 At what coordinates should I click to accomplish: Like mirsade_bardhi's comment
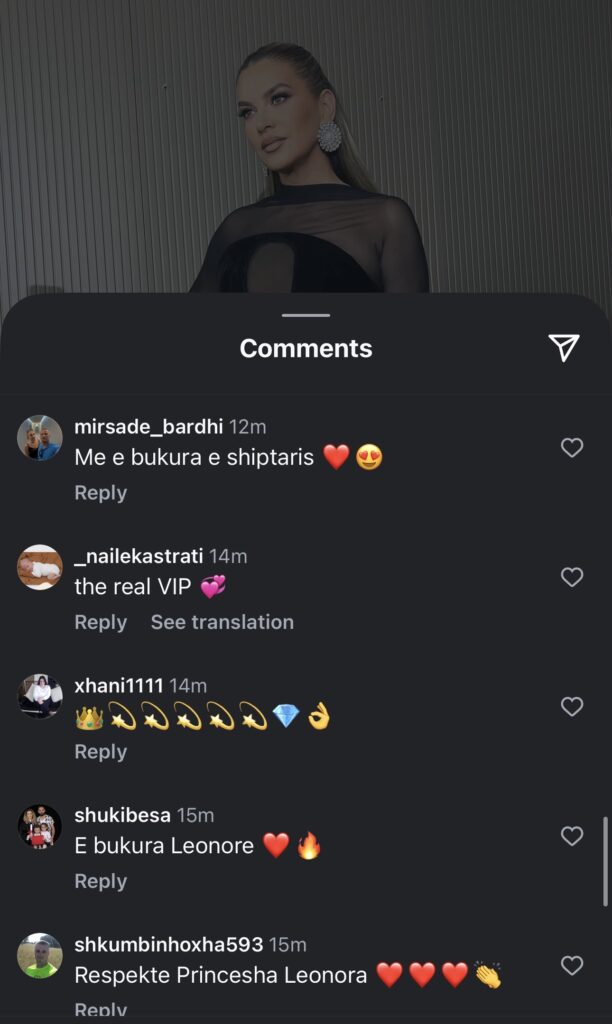[x=571, y=448]
